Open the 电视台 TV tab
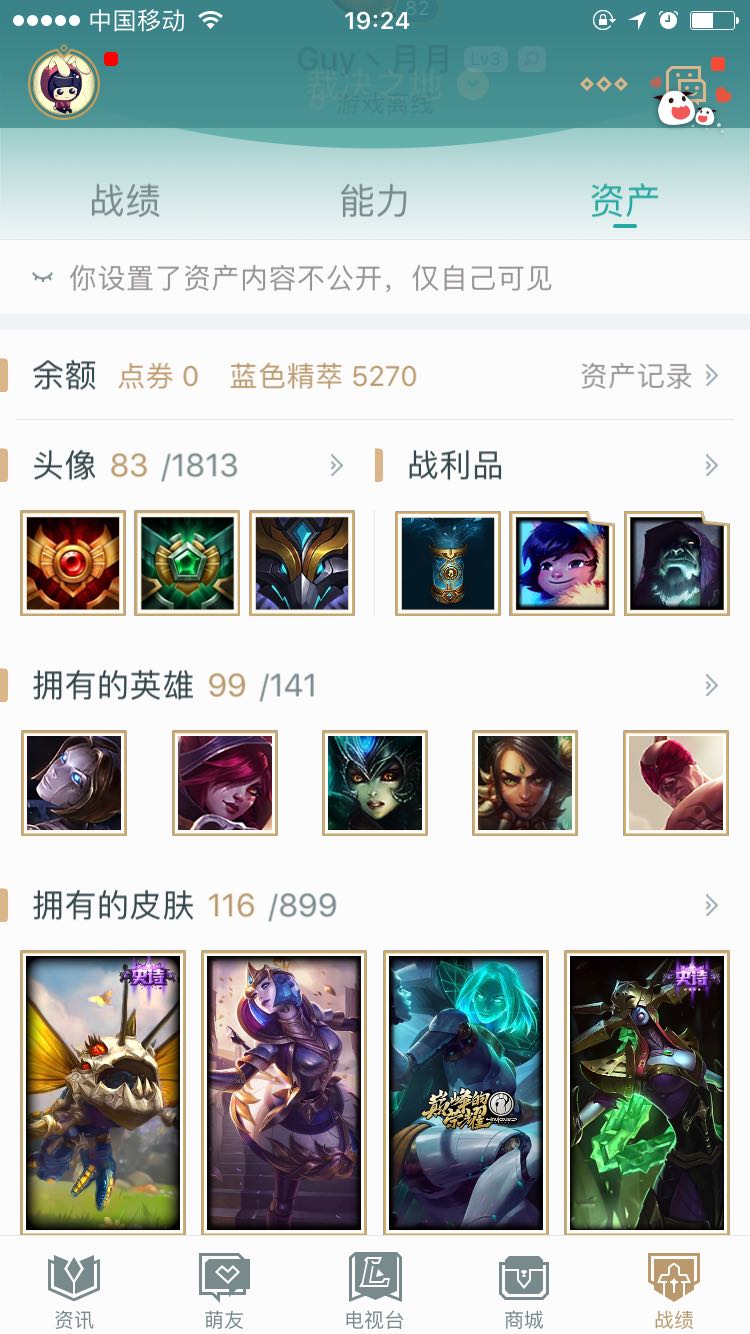The width and height of the screenshot is (750, 1334). point(374,1290)
